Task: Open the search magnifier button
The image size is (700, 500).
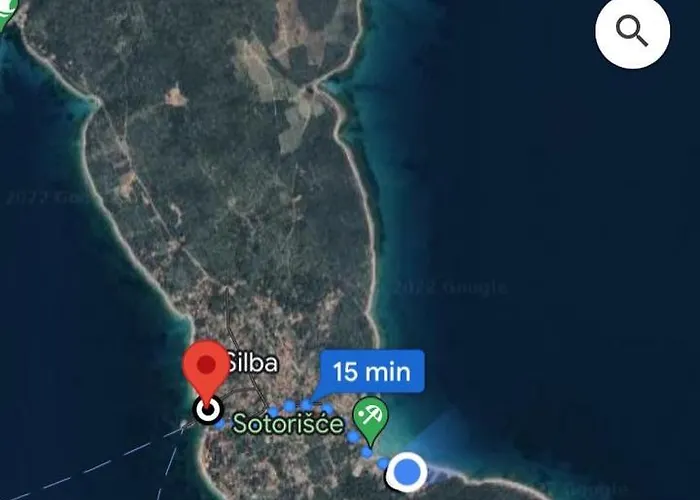Action: 632,32
